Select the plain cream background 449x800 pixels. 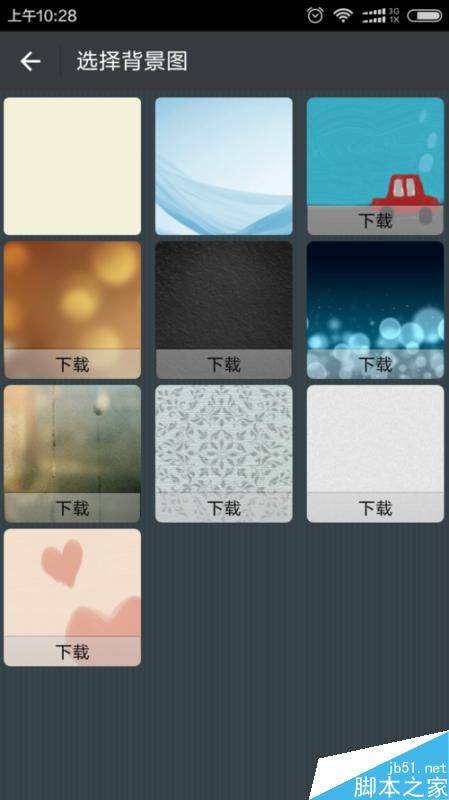[72, 166]
